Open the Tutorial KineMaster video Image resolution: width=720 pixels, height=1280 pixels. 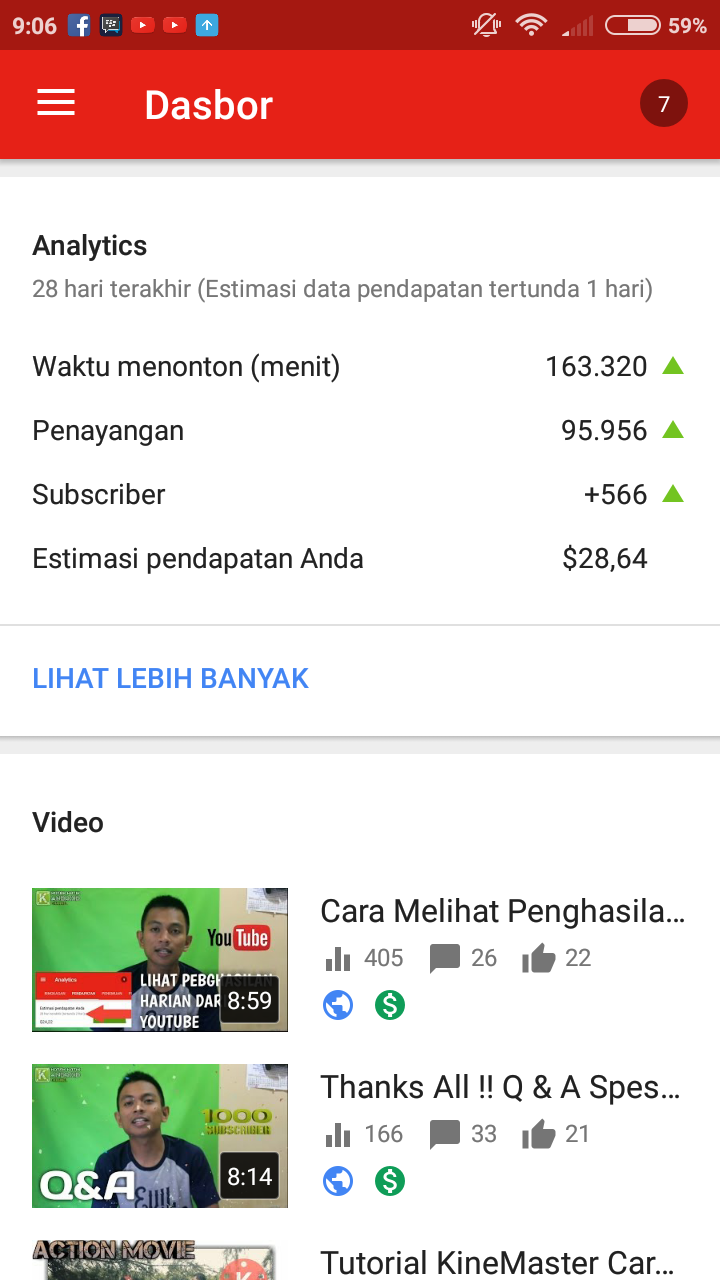pyautogui.click(x=501, y=1261)
